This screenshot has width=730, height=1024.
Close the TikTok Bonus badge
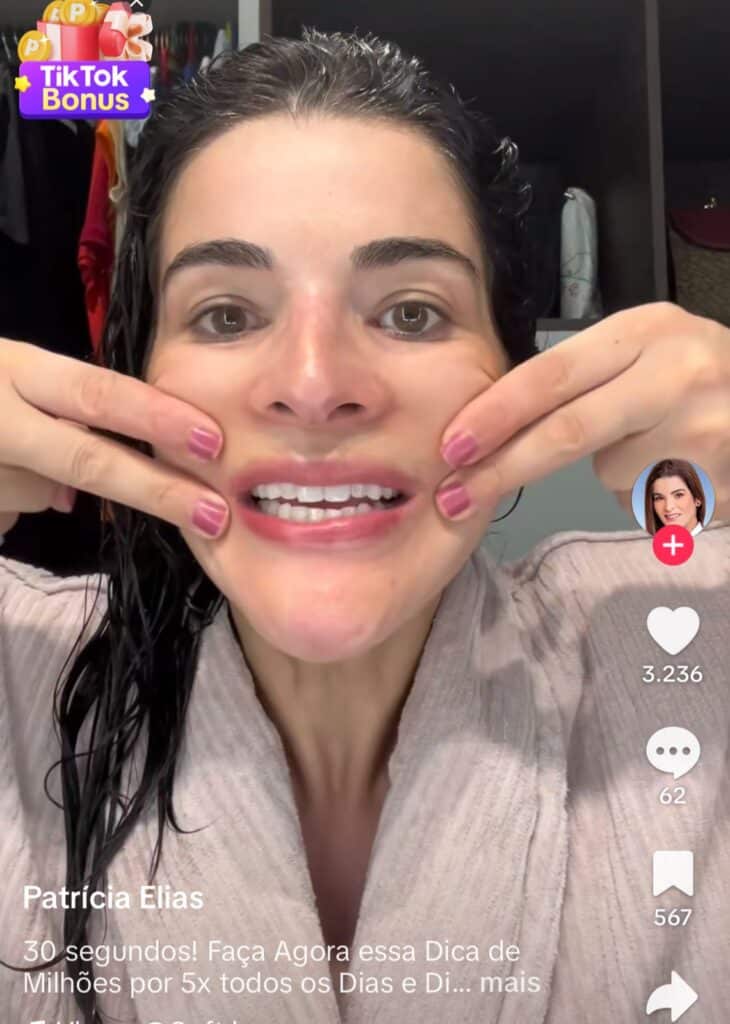137,4
